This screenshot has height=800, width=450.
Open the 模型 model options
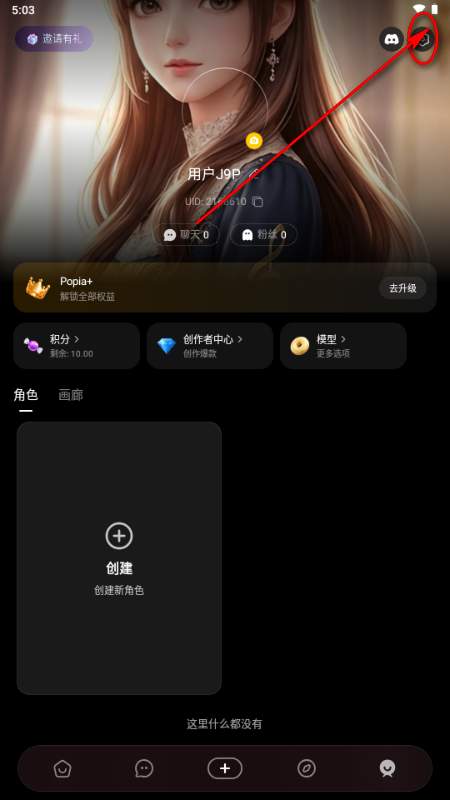[x=343, y=345]
